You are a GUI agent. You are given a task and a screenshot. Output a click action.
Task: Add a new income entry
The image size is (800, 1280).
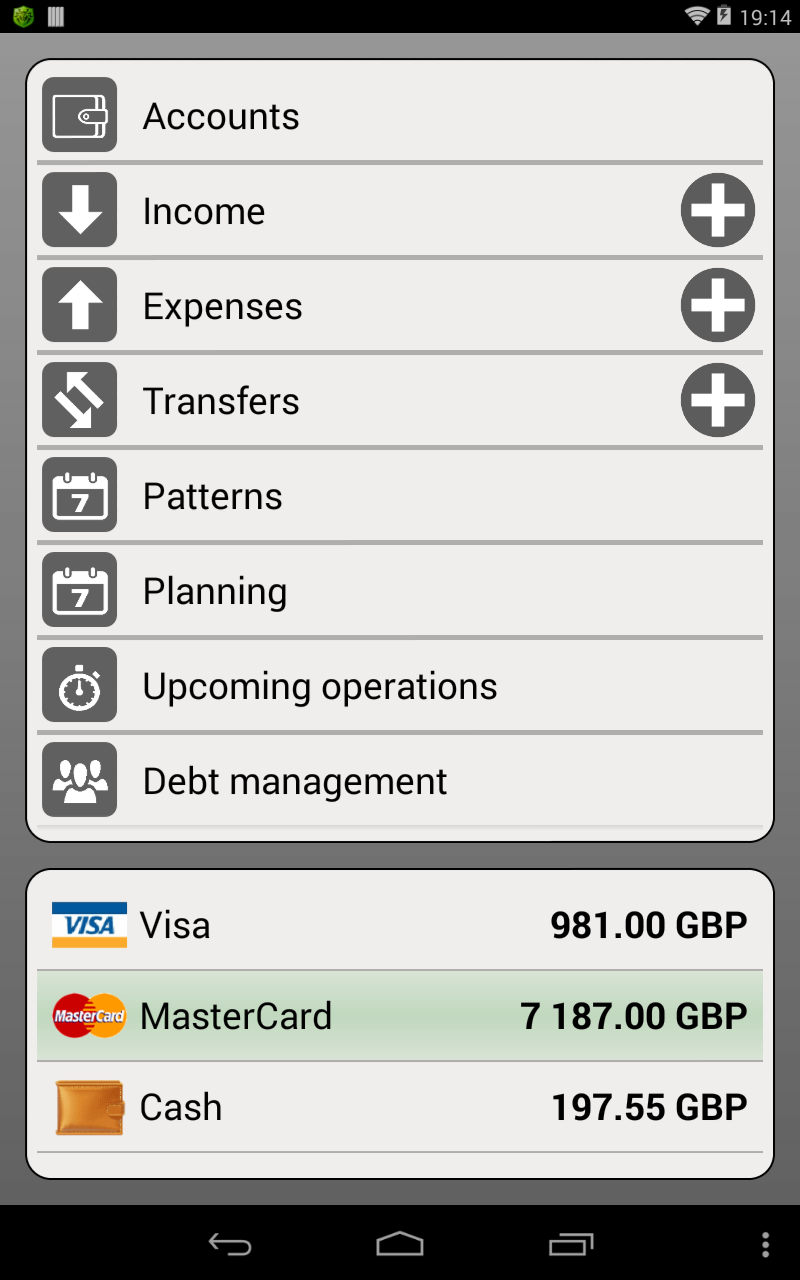717,211
